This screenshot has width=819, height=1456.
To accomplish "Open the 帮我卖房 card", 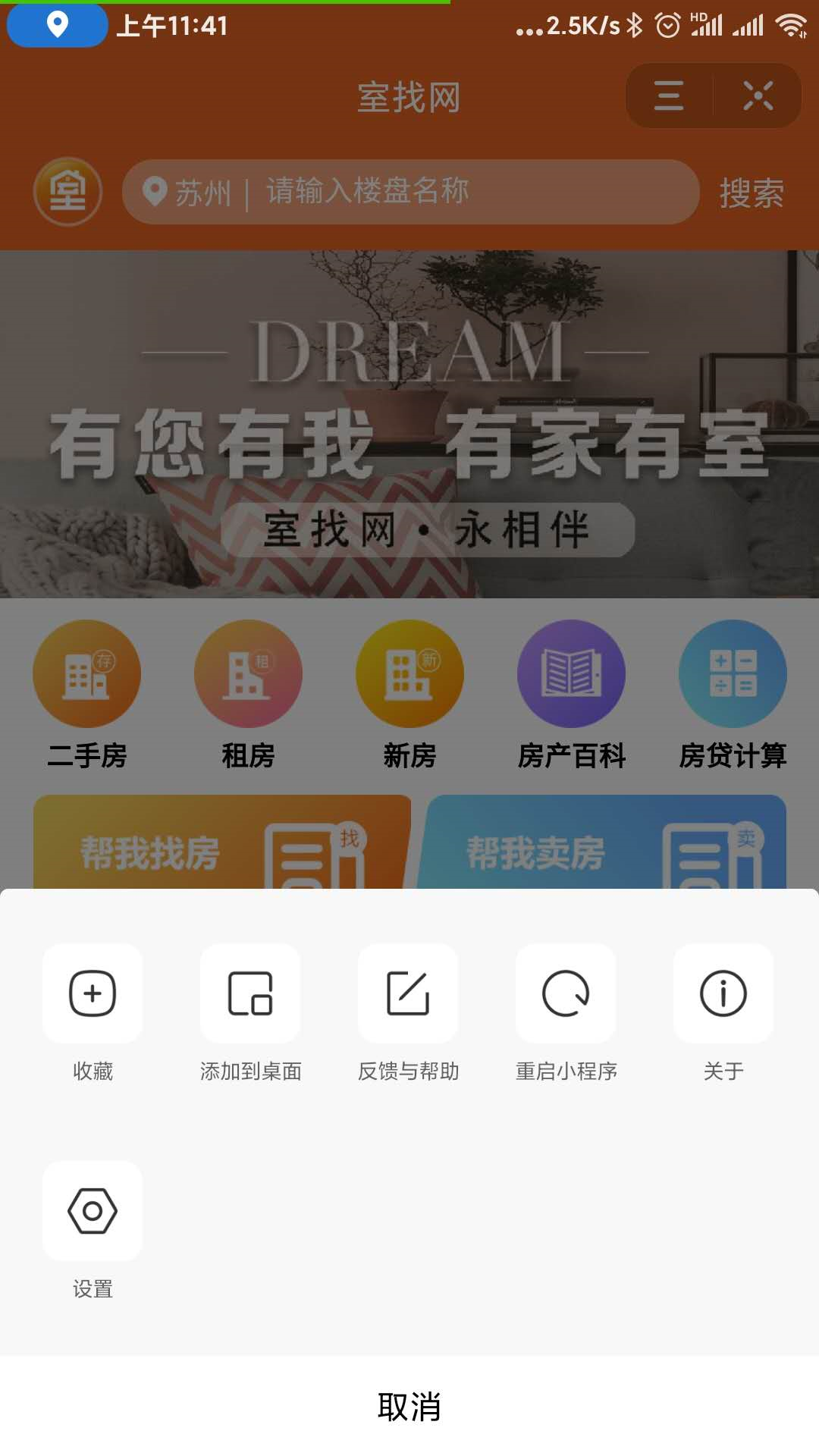I will (607, 843).
